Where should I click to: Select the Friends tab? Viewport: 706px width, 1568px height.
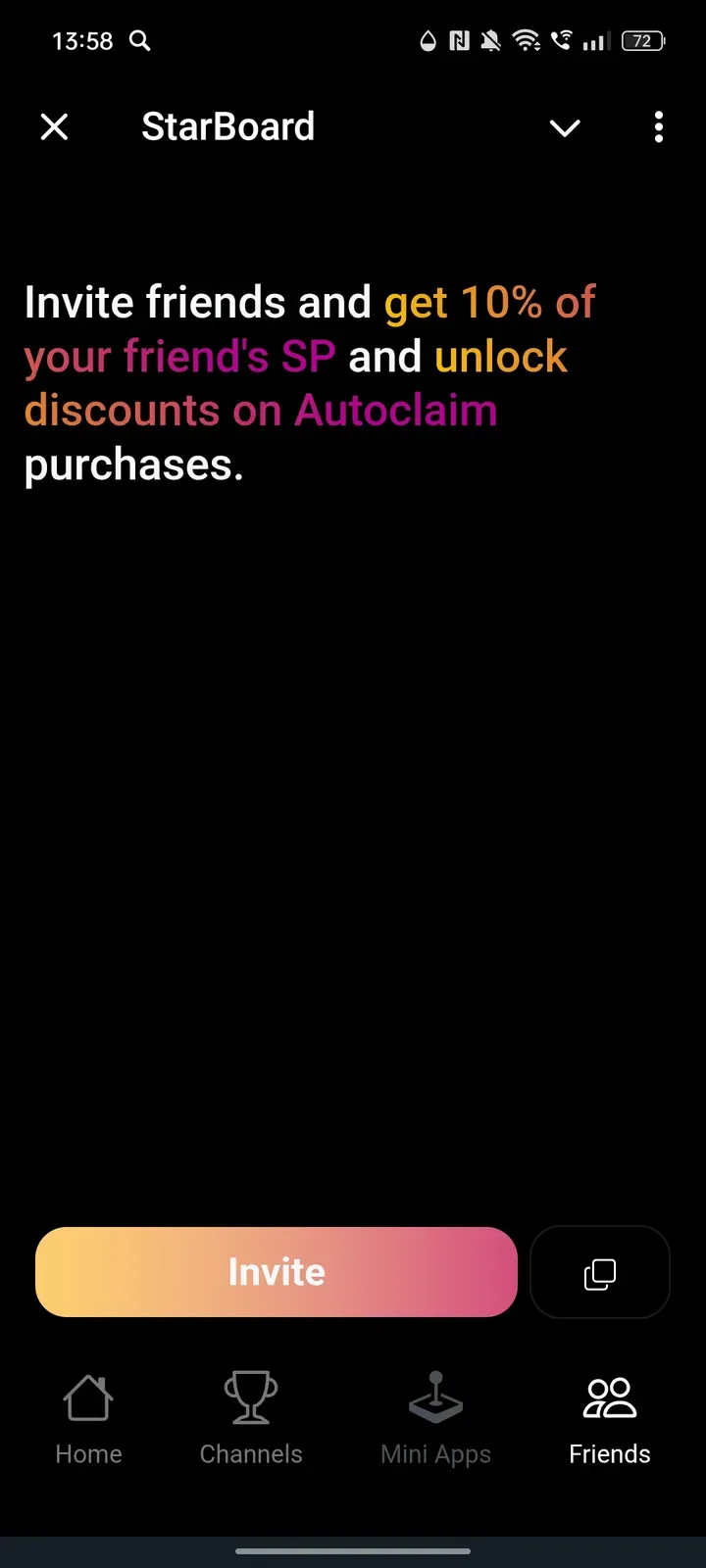(609, 1418)
